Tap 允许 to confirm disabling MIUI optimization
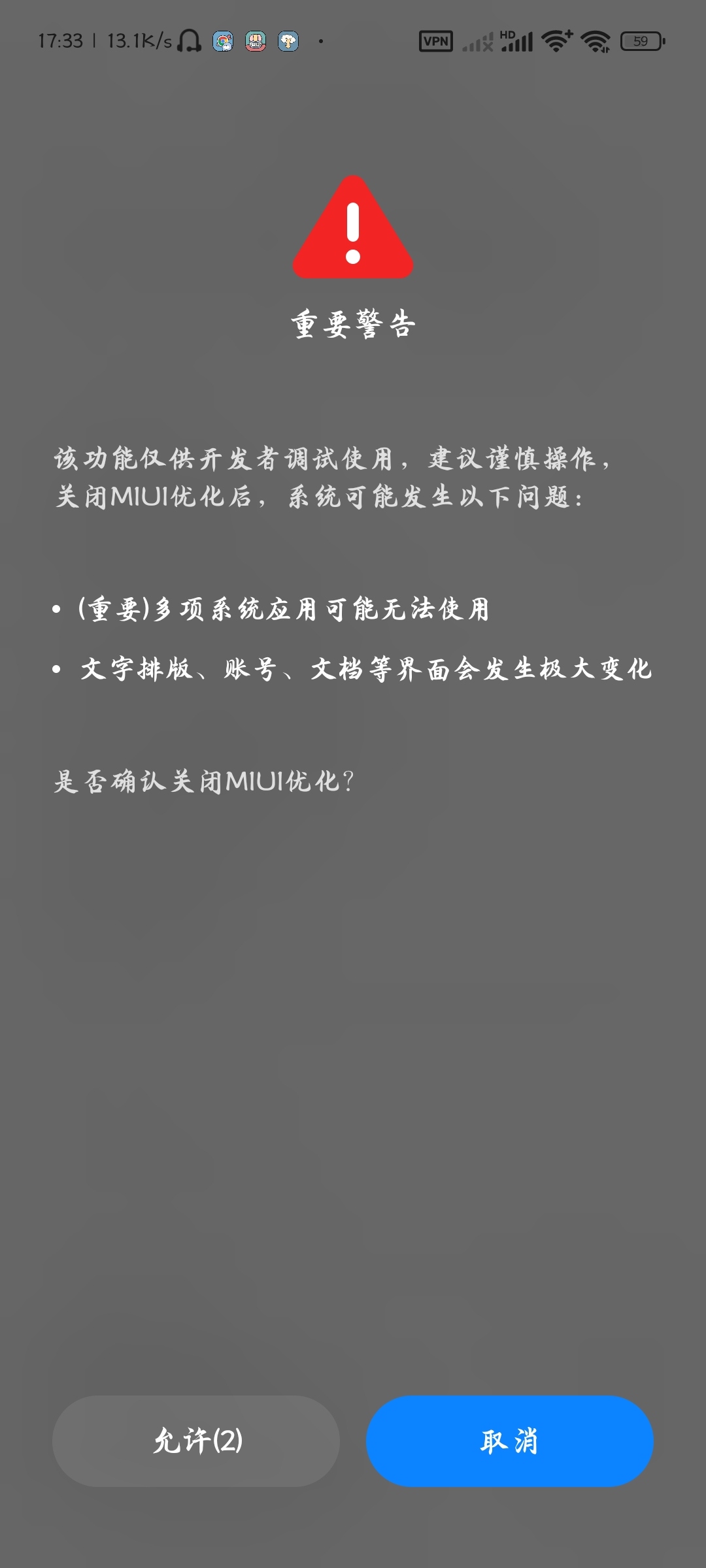The image size is (706, 1568). (x=196, y=1441)
